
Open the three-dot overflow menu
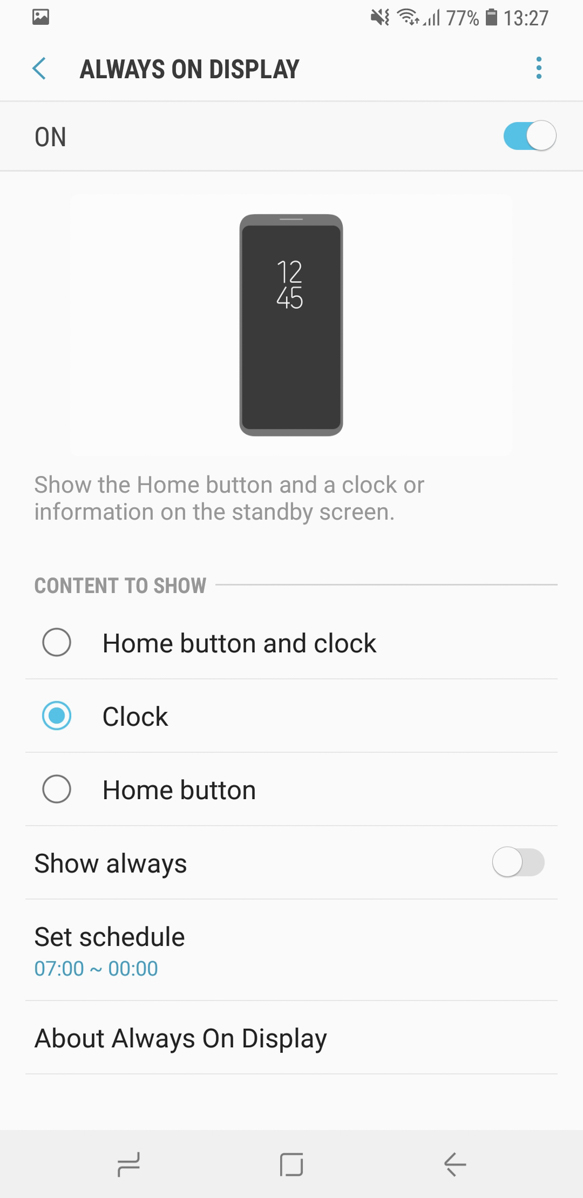click(539, 68)
